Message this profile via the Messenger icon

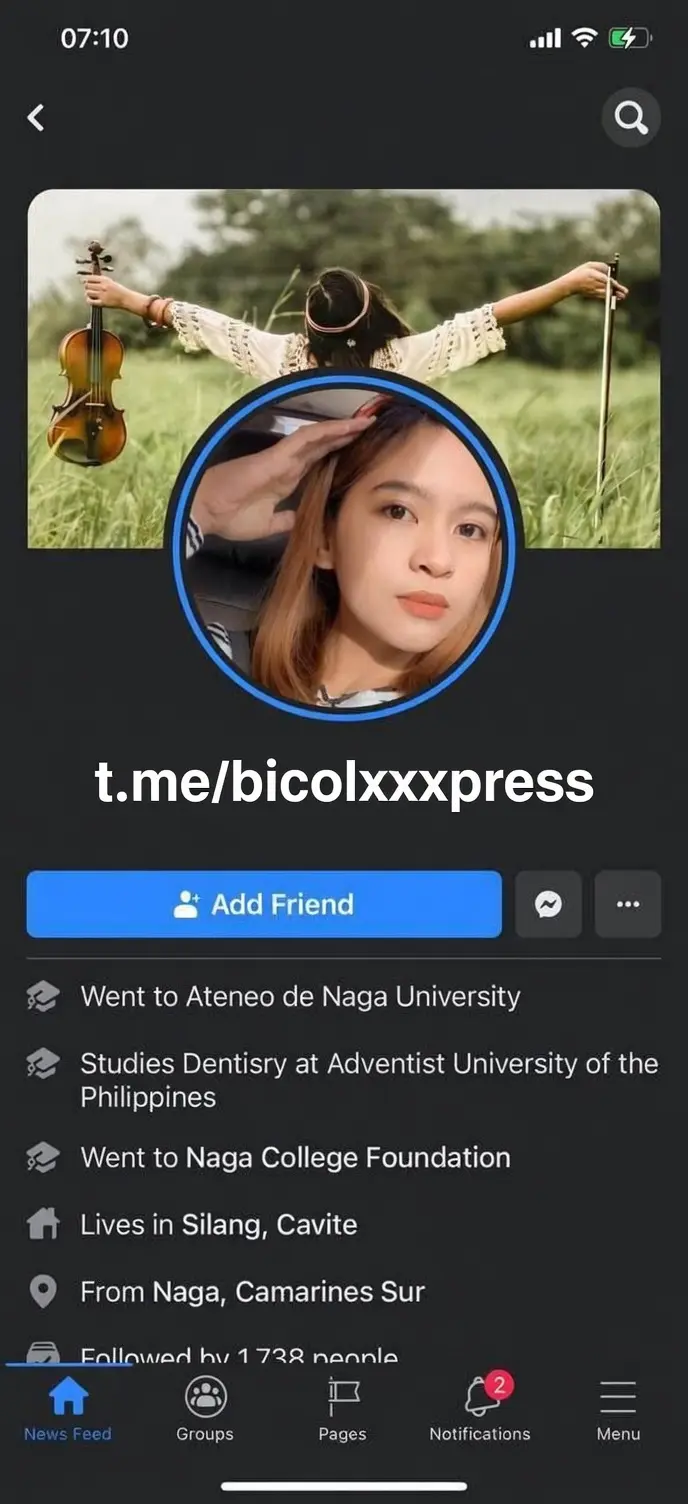[x=548, y=904]
